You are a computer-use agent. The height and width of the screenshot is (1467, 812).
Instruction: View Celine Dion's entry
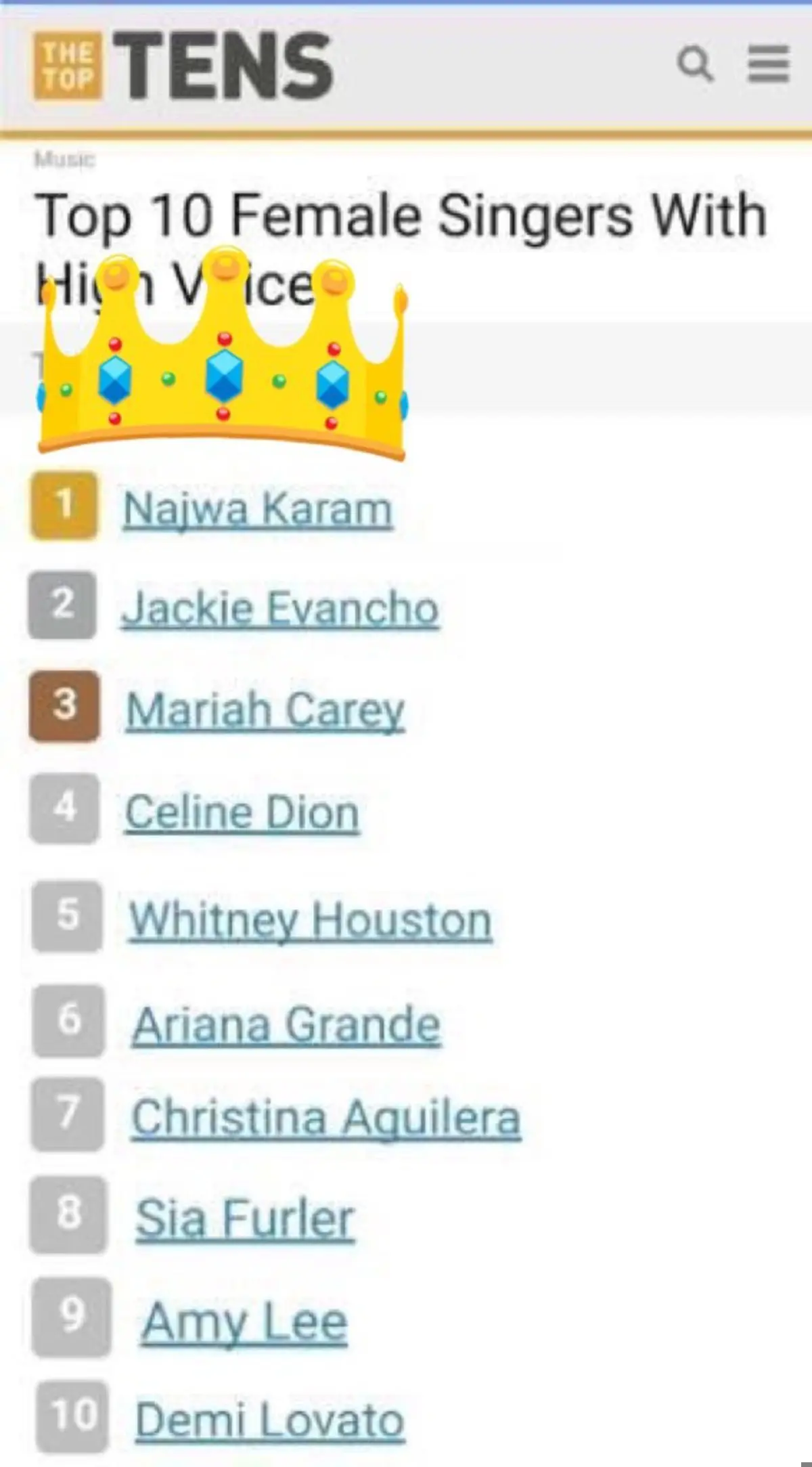242,812
